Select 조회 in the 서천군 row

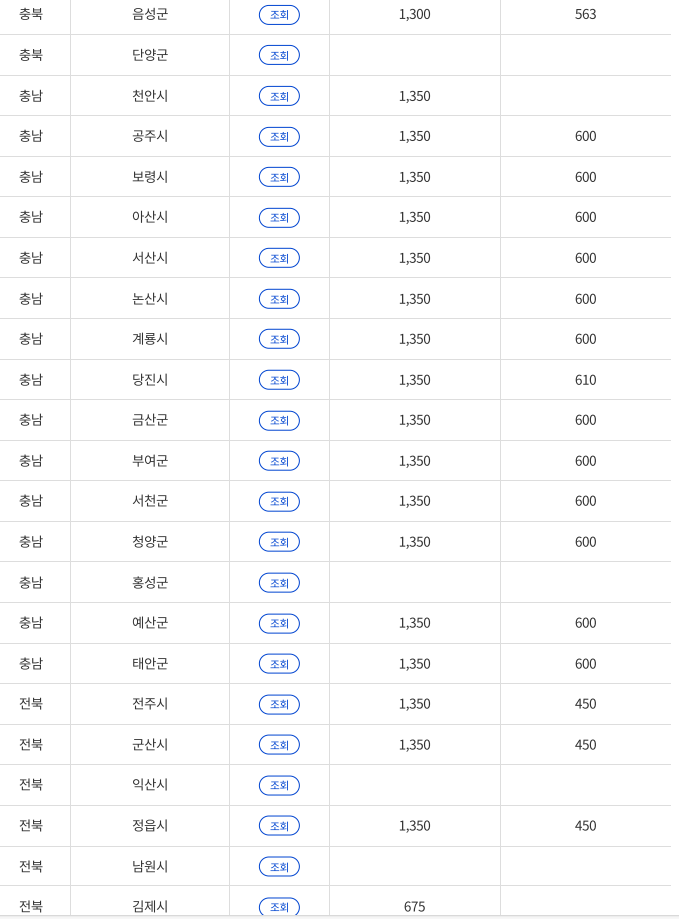click(279, 502)
